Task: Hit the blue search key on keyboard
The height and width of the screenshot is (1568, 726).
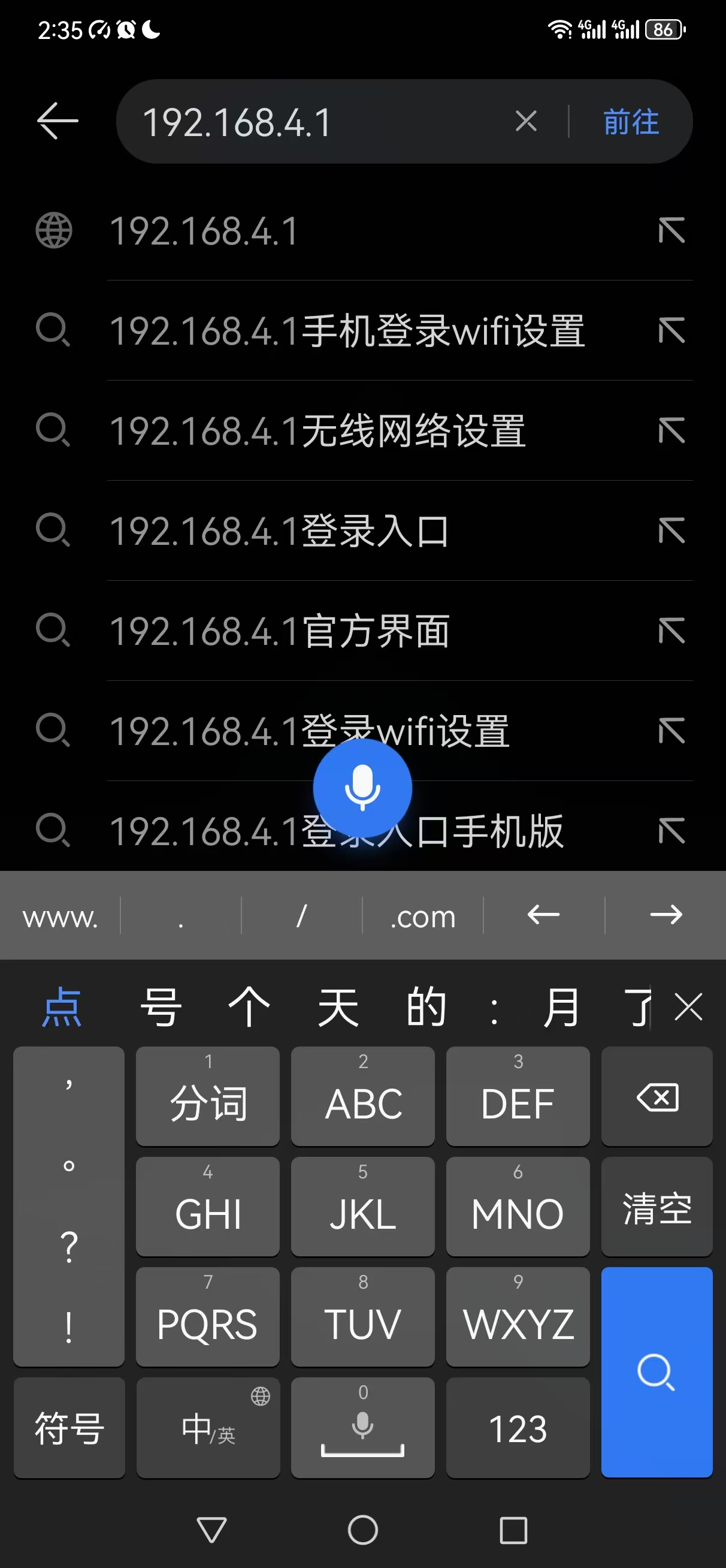Action: pyautogui.click(x=657, y=1372)
